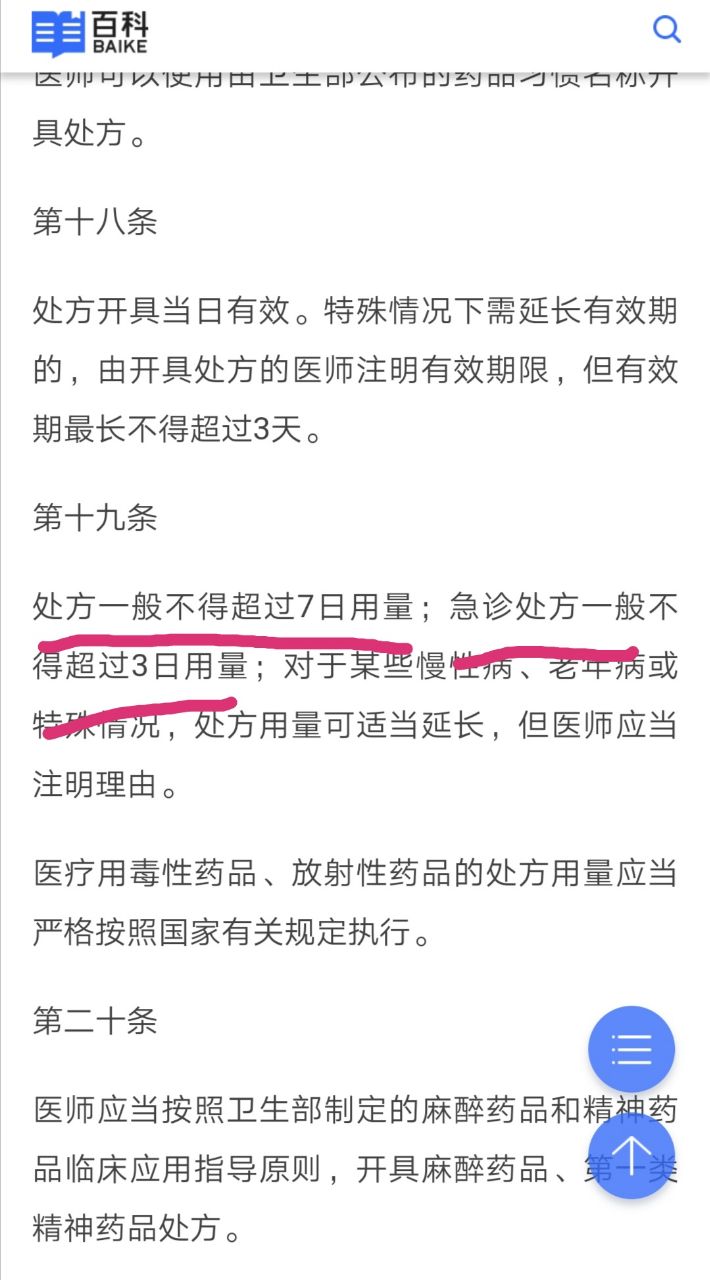The height and width of the screenshot is (1280, 710).
Task: Open the search magnifier icon
Action: (x=667, y=29)
